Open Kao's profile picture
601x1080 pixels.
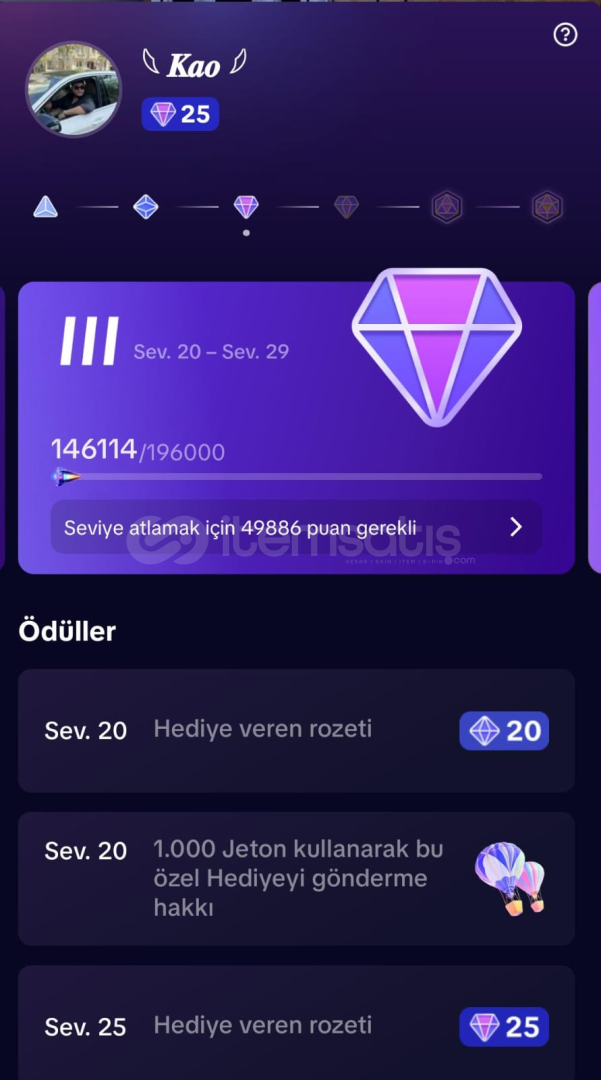(73, 89)
